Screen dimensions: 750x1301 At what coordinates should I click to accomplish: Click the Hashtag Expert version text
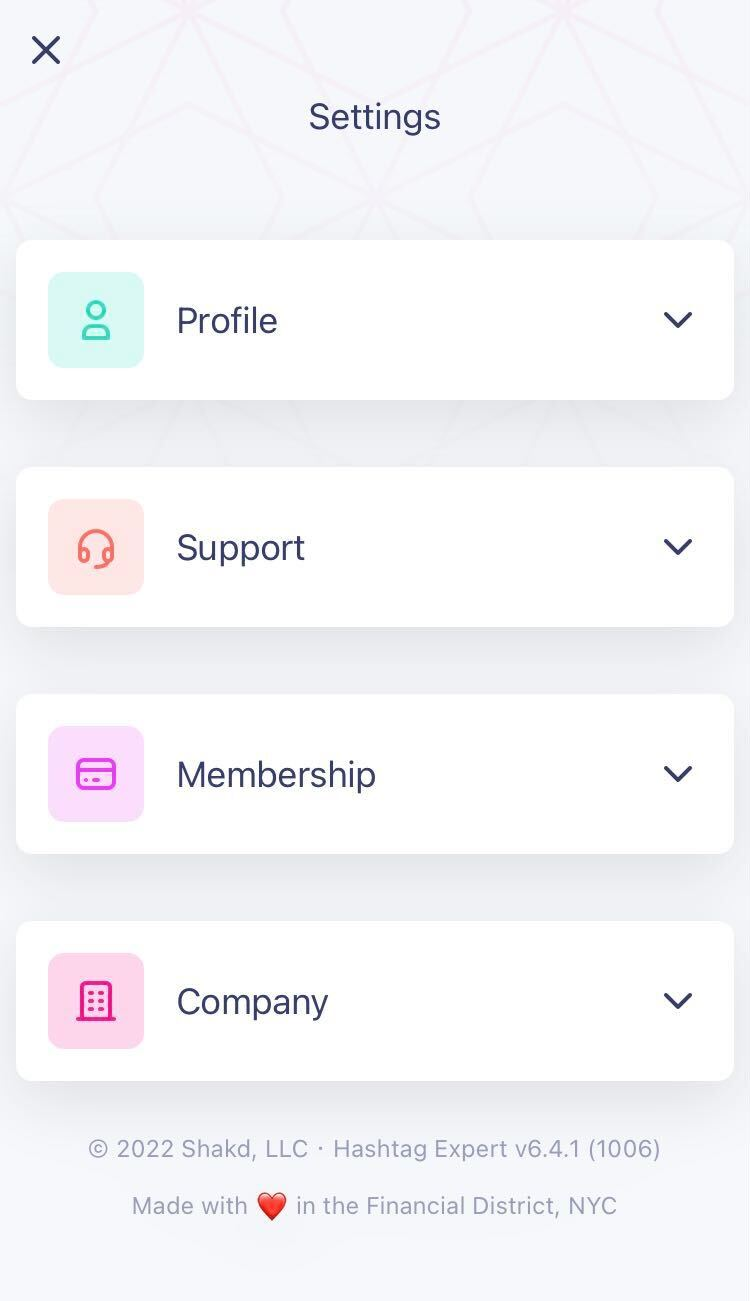[x=498, y=1148]
